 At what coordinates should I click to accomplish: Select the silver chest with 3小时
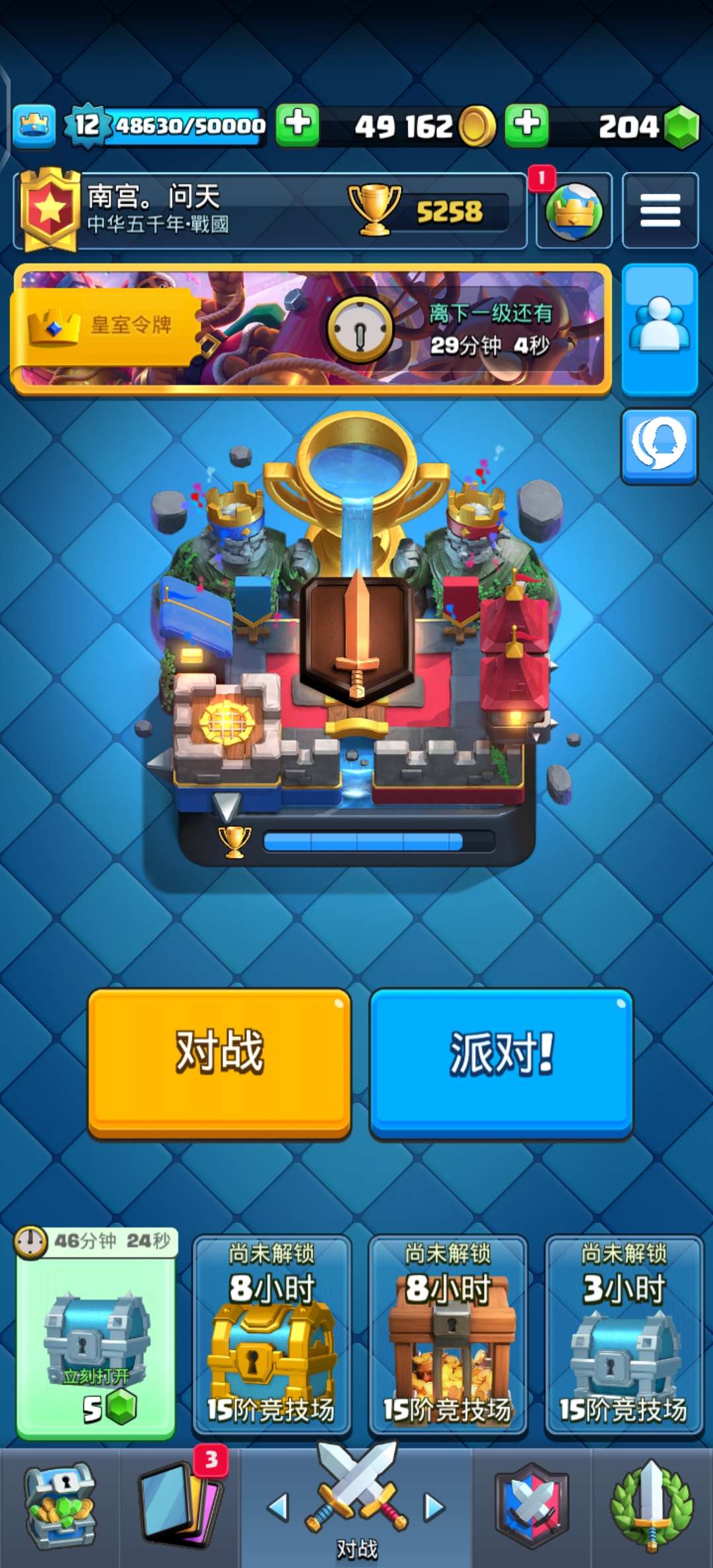(624, 1334)
